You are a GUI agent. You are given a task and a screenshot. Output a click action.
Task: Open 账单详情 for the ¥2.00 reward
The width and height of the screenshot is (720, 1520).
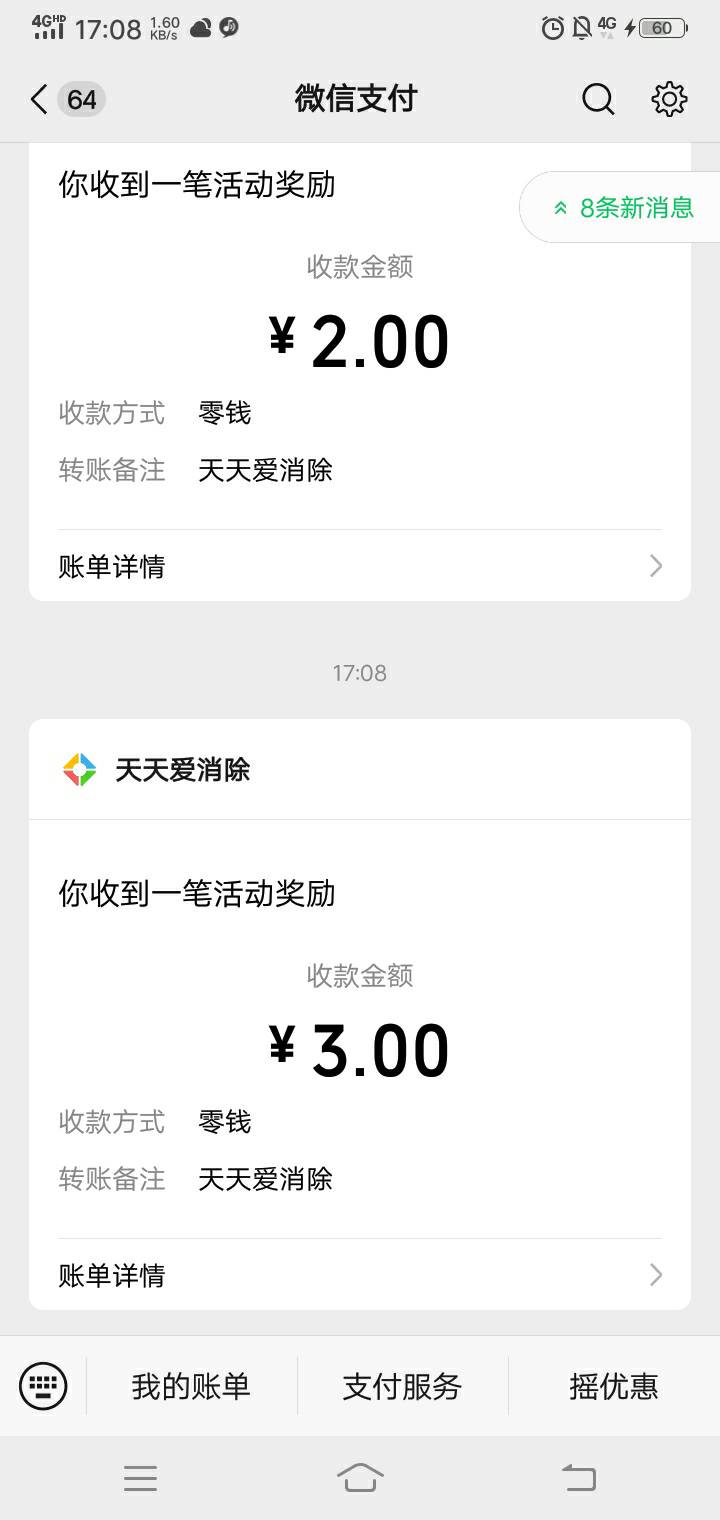tap(360, 567)
